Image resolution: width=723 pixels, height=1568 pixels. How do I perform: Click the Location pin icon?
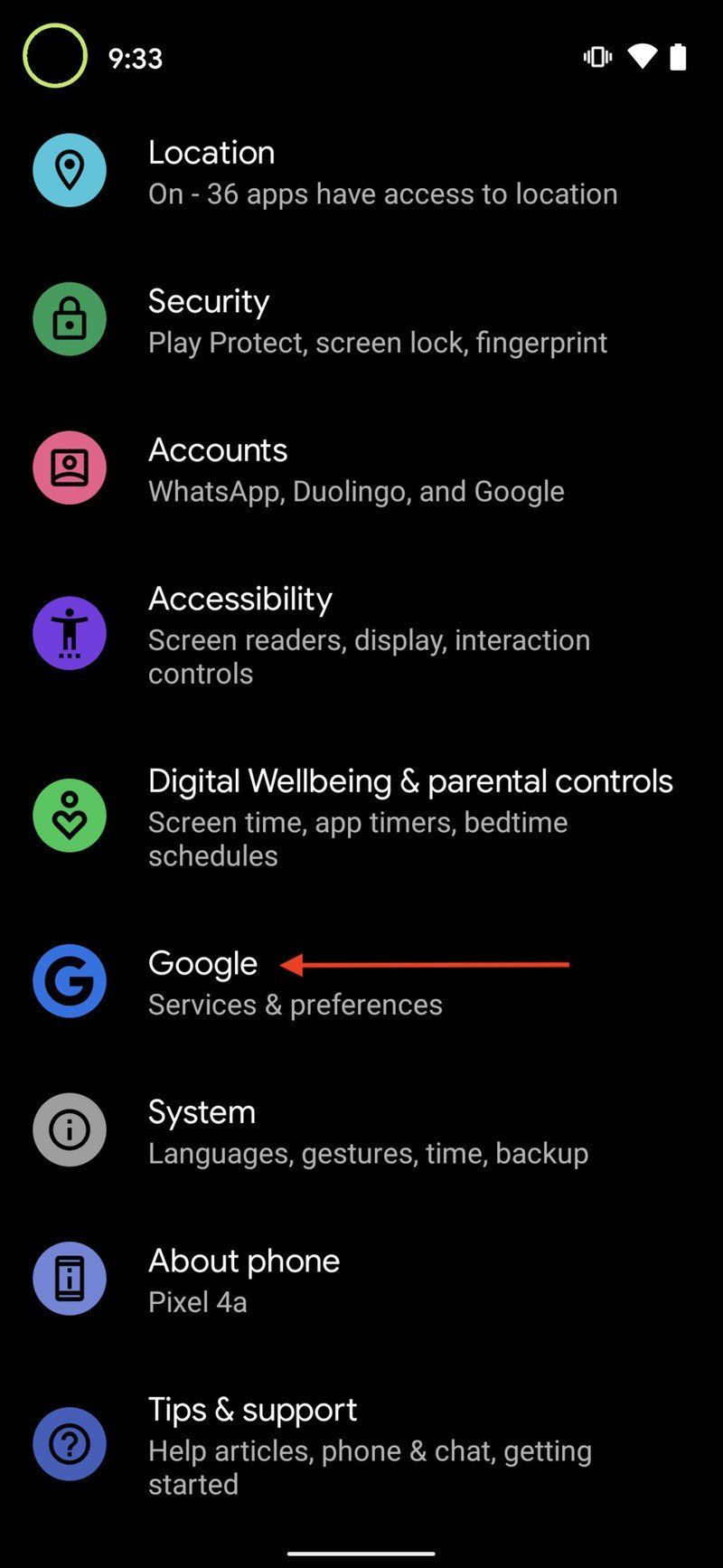coord(70,170)
